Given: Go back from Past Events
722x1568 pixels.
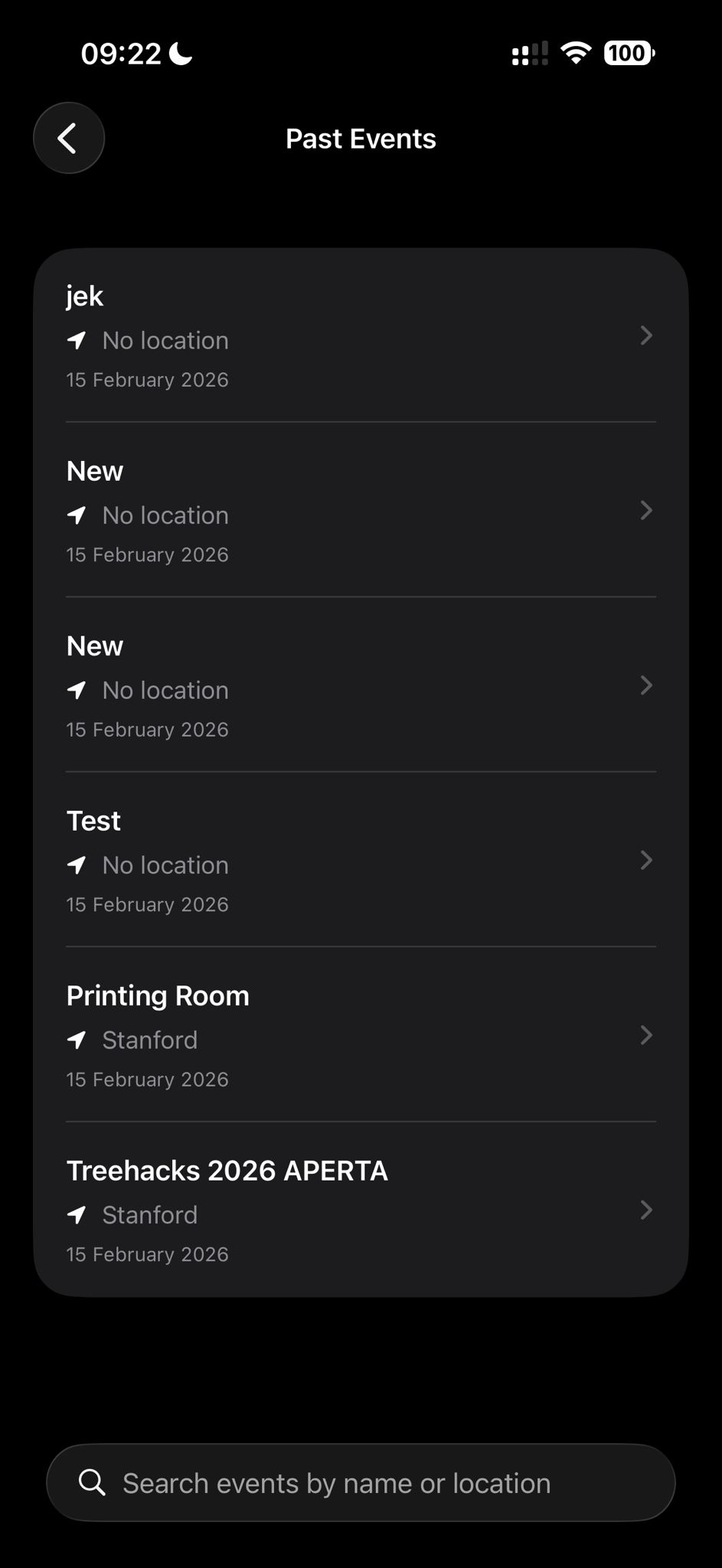Looking at the screenshot, I should [x=69, y=139].
